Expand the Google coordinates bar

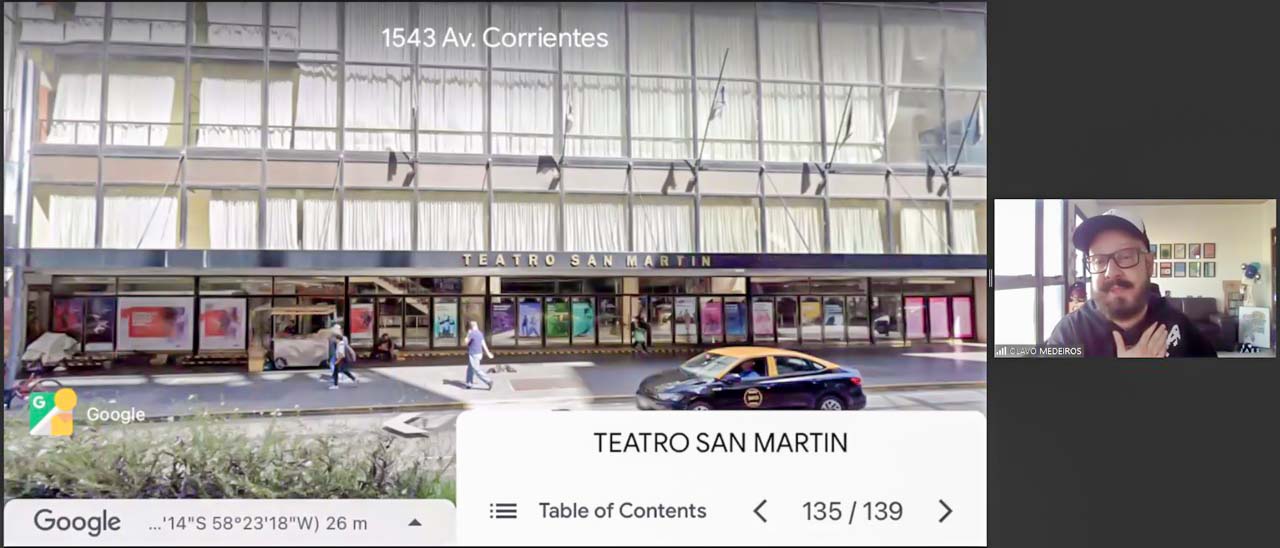coord(414,522)
